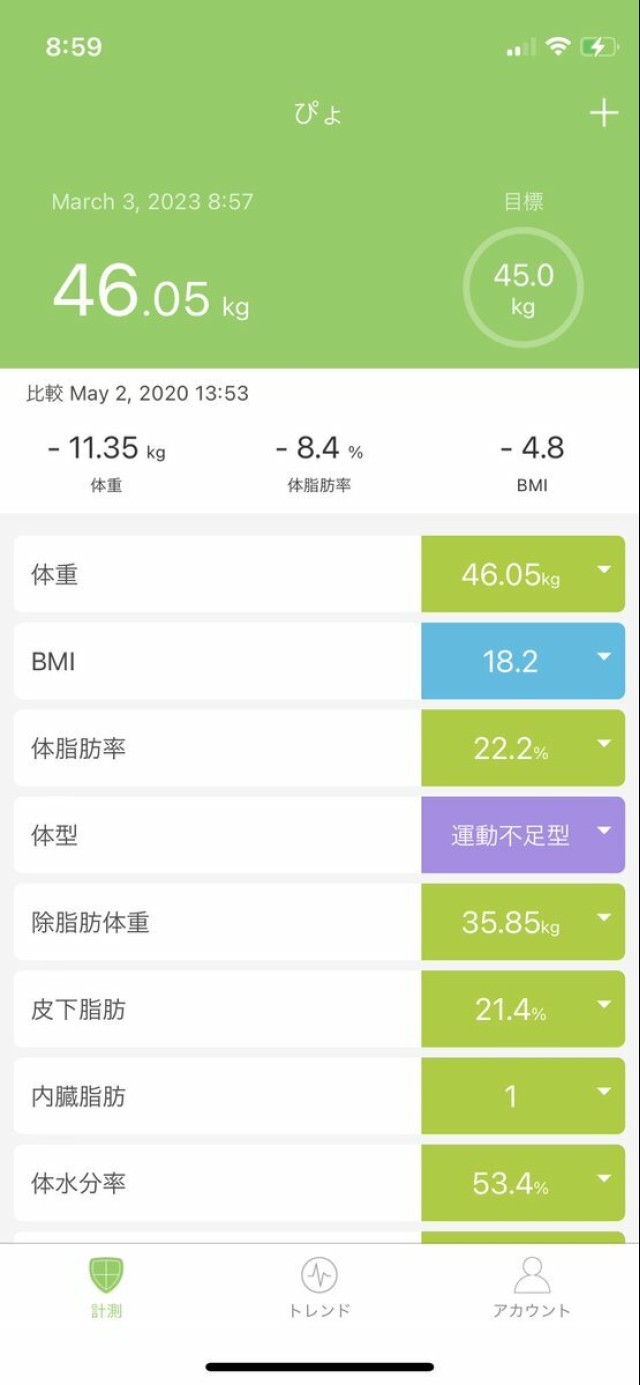
Task: Expand the 除脂肪体重 row
Action: 603,920
